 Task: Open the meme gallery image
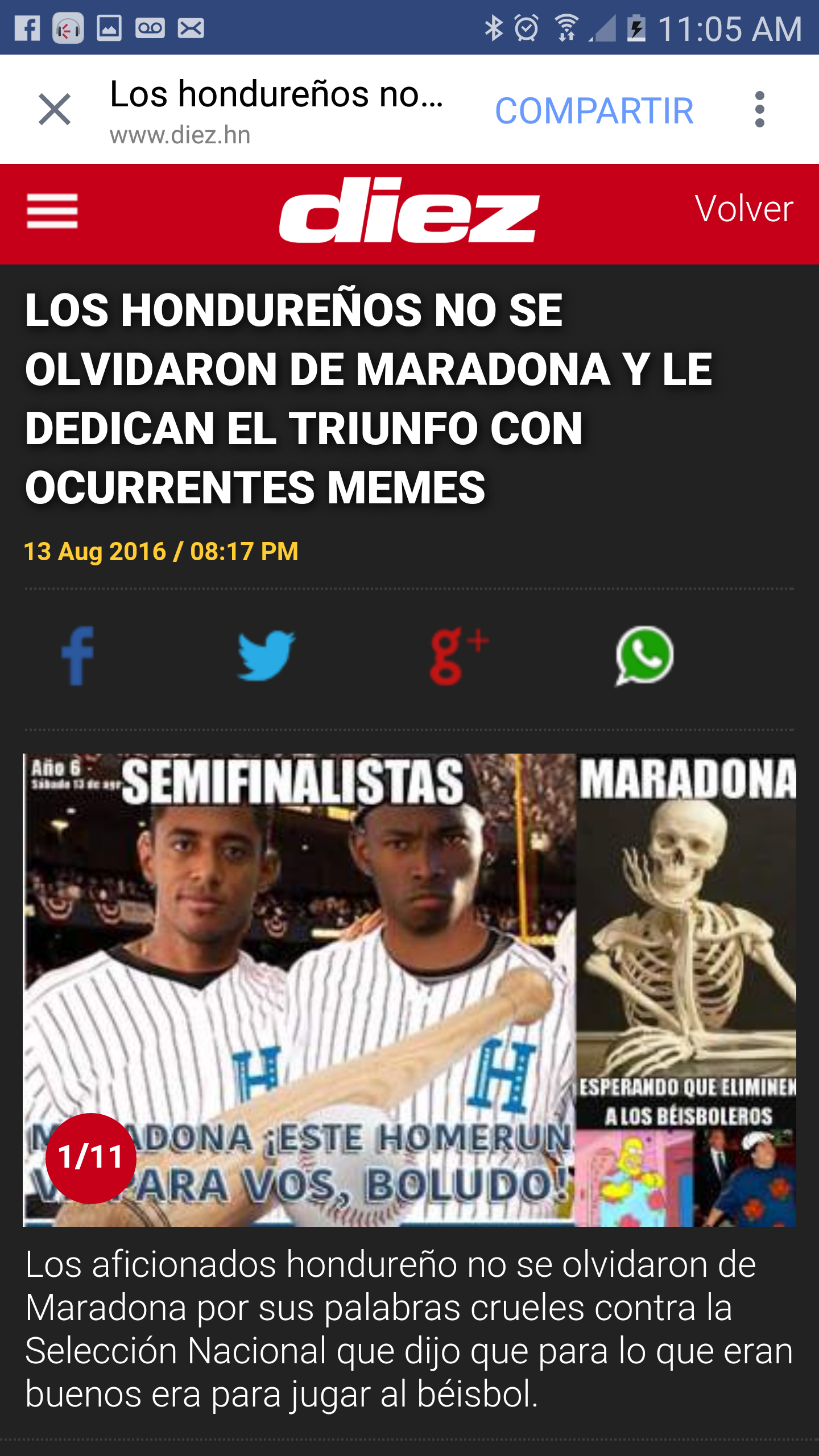[x=409, y=990]
